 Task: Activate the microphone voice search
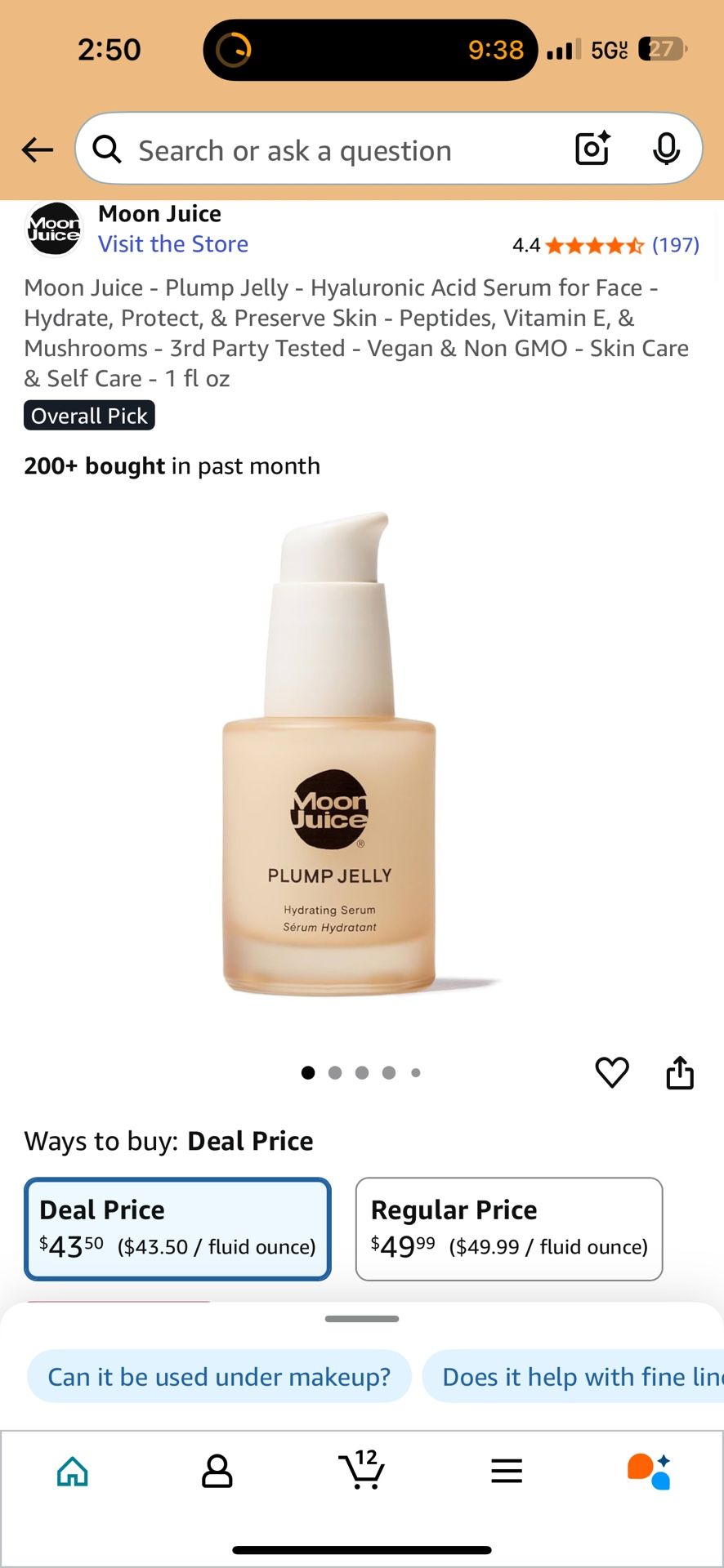pos(668,149)
